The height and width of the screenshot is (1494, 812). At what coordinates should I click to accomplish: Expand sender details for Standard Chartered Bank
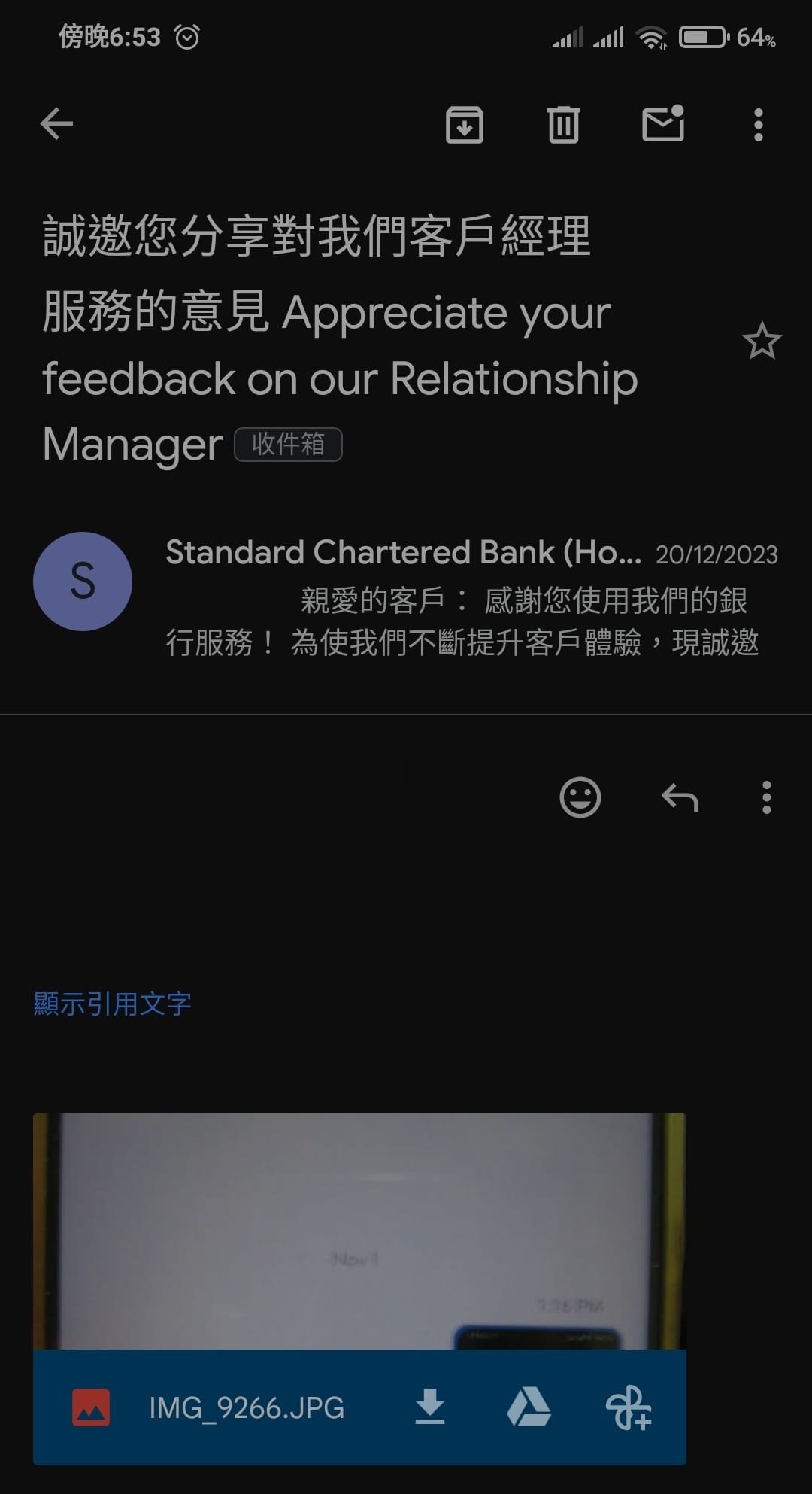point(402,553)
